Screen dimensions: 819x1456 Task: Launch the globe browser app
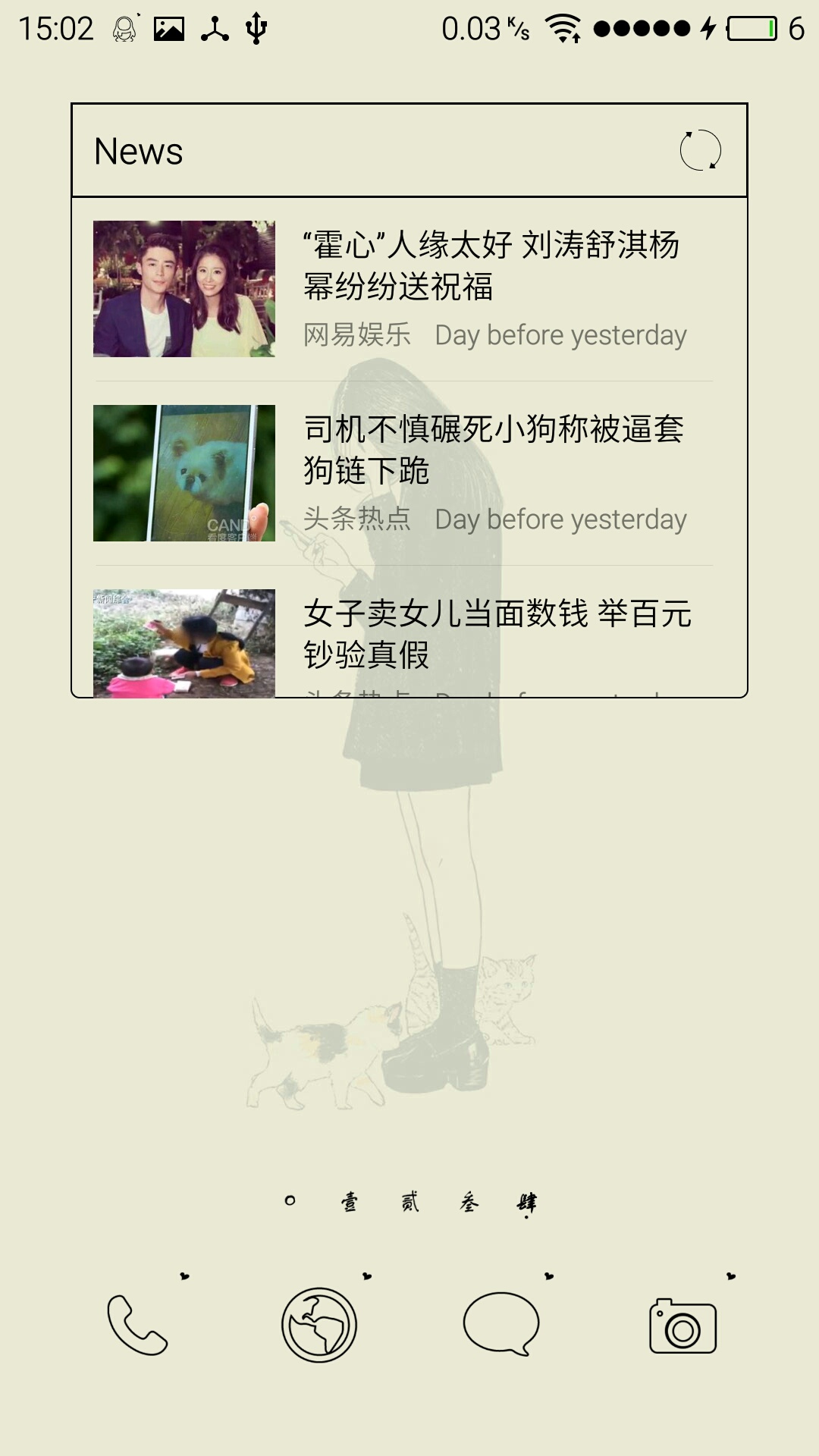(319, 1325)
